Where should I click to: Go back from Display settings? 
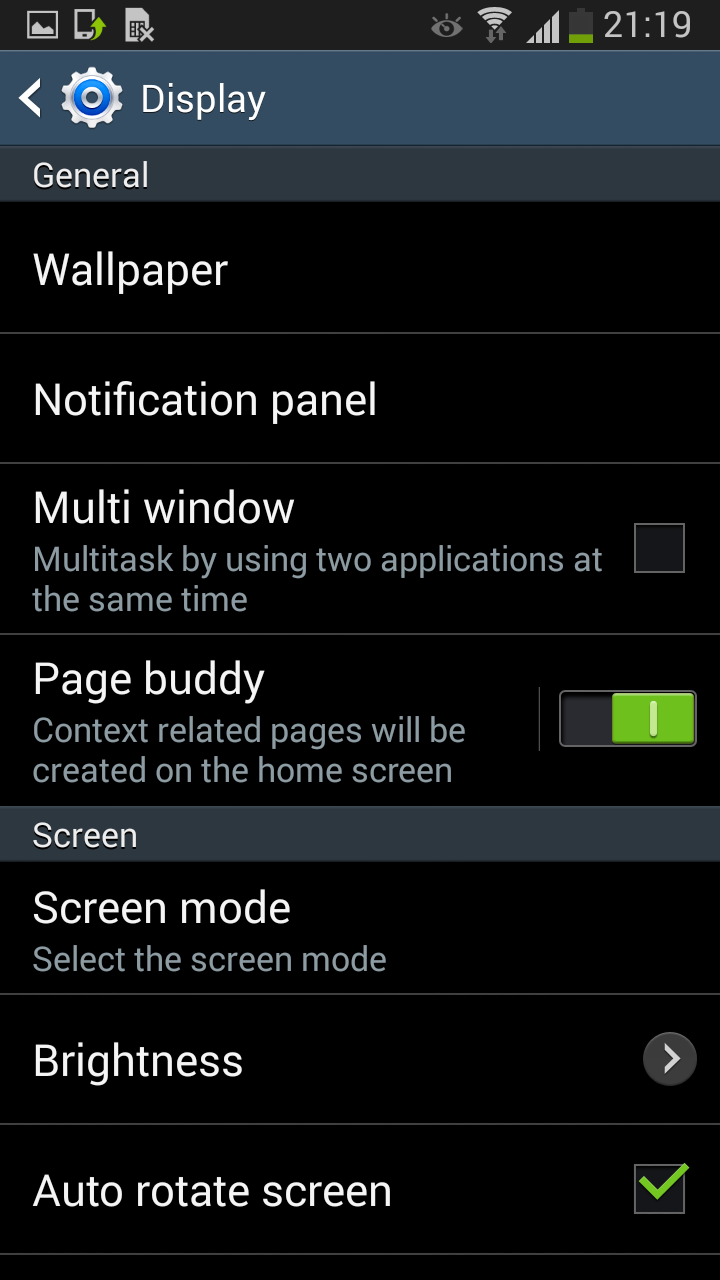coord(32,99)
